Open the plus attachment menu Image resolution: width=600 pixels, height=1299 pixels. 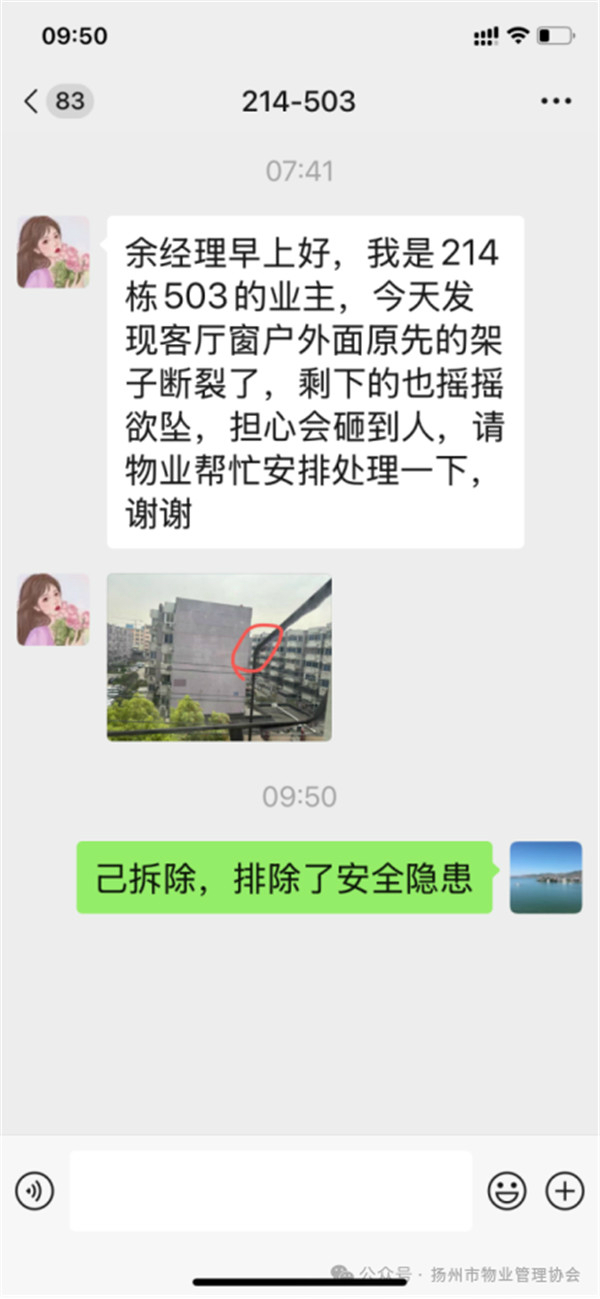click(x=564, y=1190)
